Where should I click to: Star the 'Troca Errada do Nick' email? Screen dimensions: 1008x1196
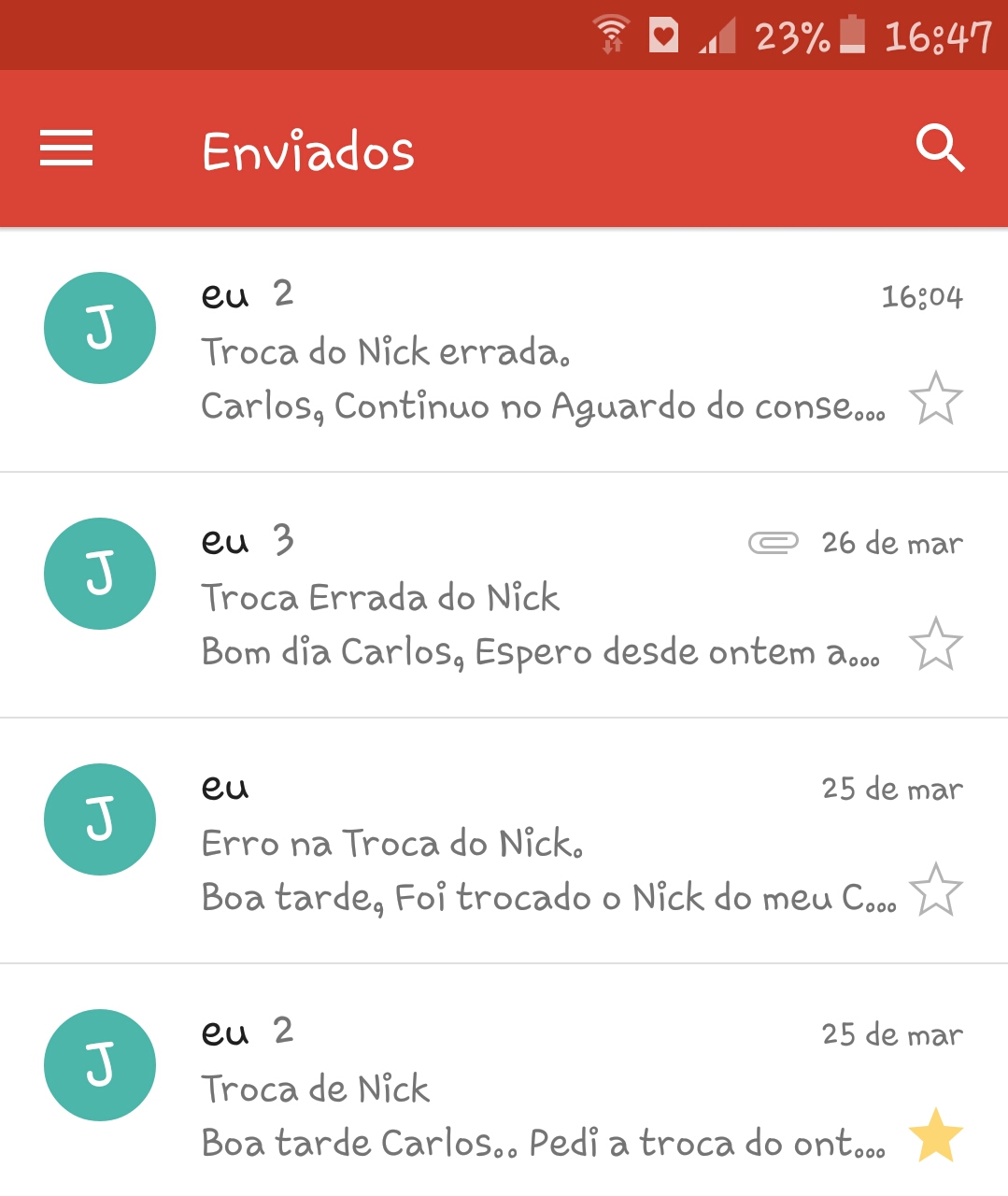point(935,645)
